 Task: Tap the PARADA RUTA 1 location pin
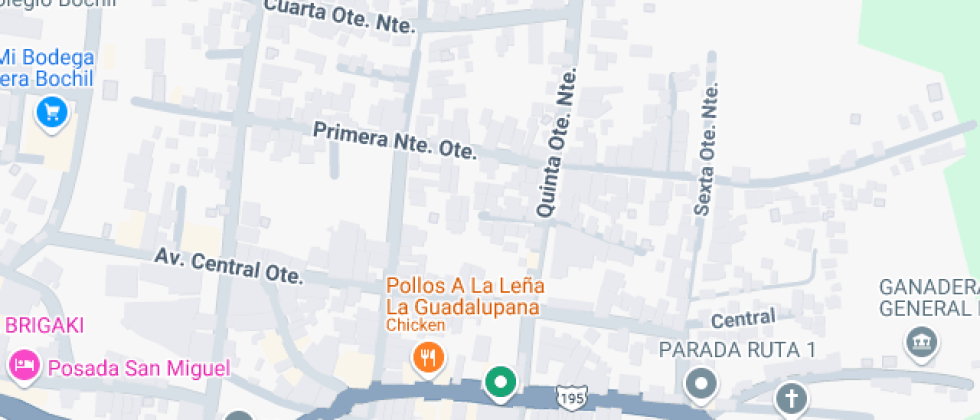pyautogui.click(x=701, y=384)
